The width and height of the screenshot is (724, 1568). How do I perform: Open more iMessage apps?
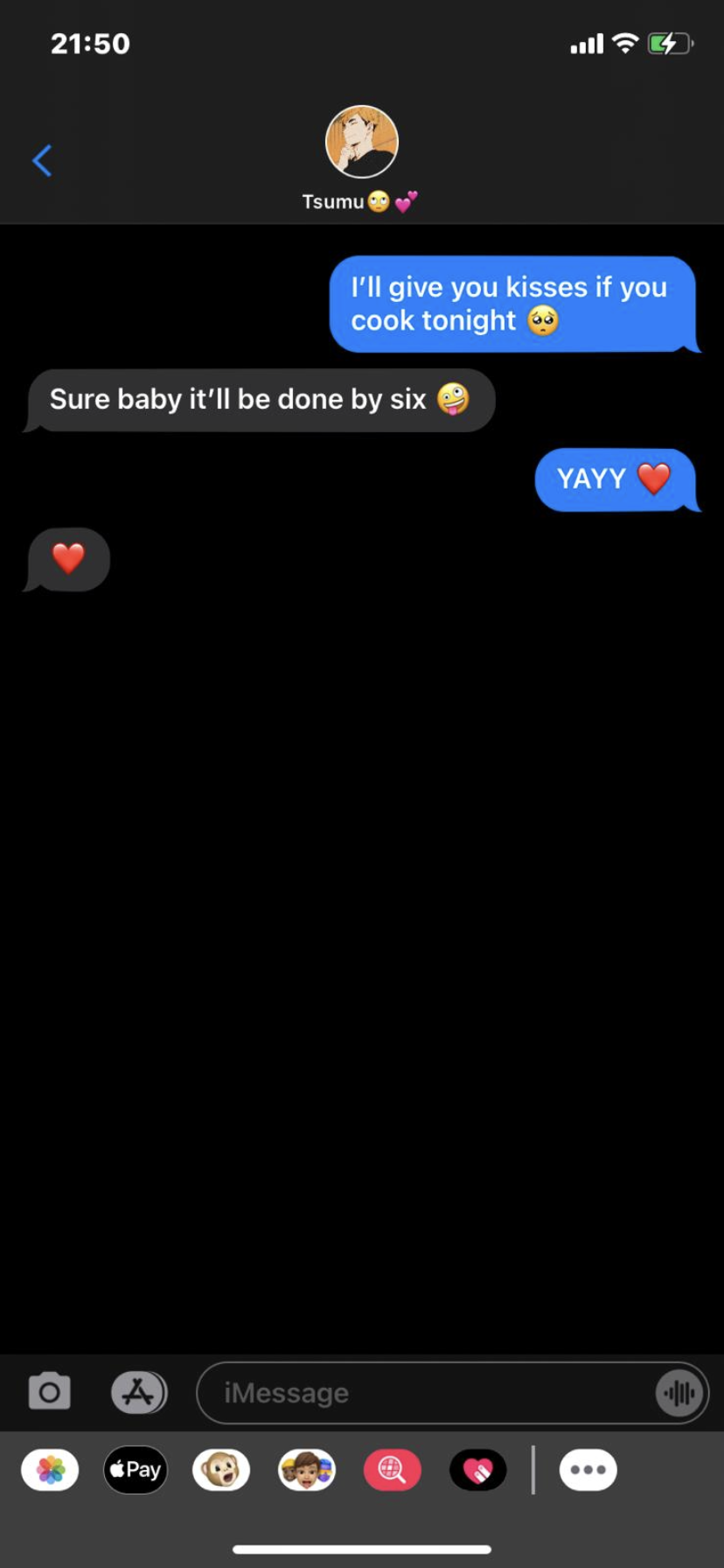tap(588, 1470)
